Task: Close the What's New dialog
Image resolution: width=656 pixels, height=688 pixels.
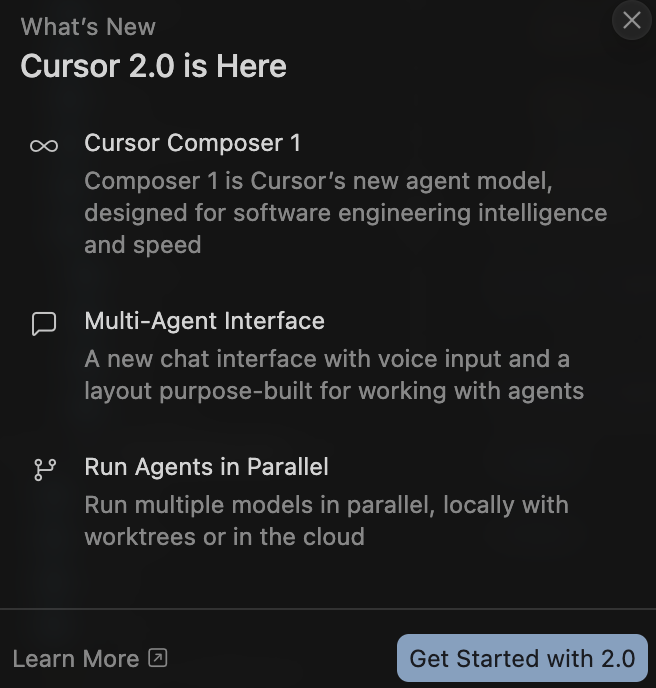Action: [631, 20]
